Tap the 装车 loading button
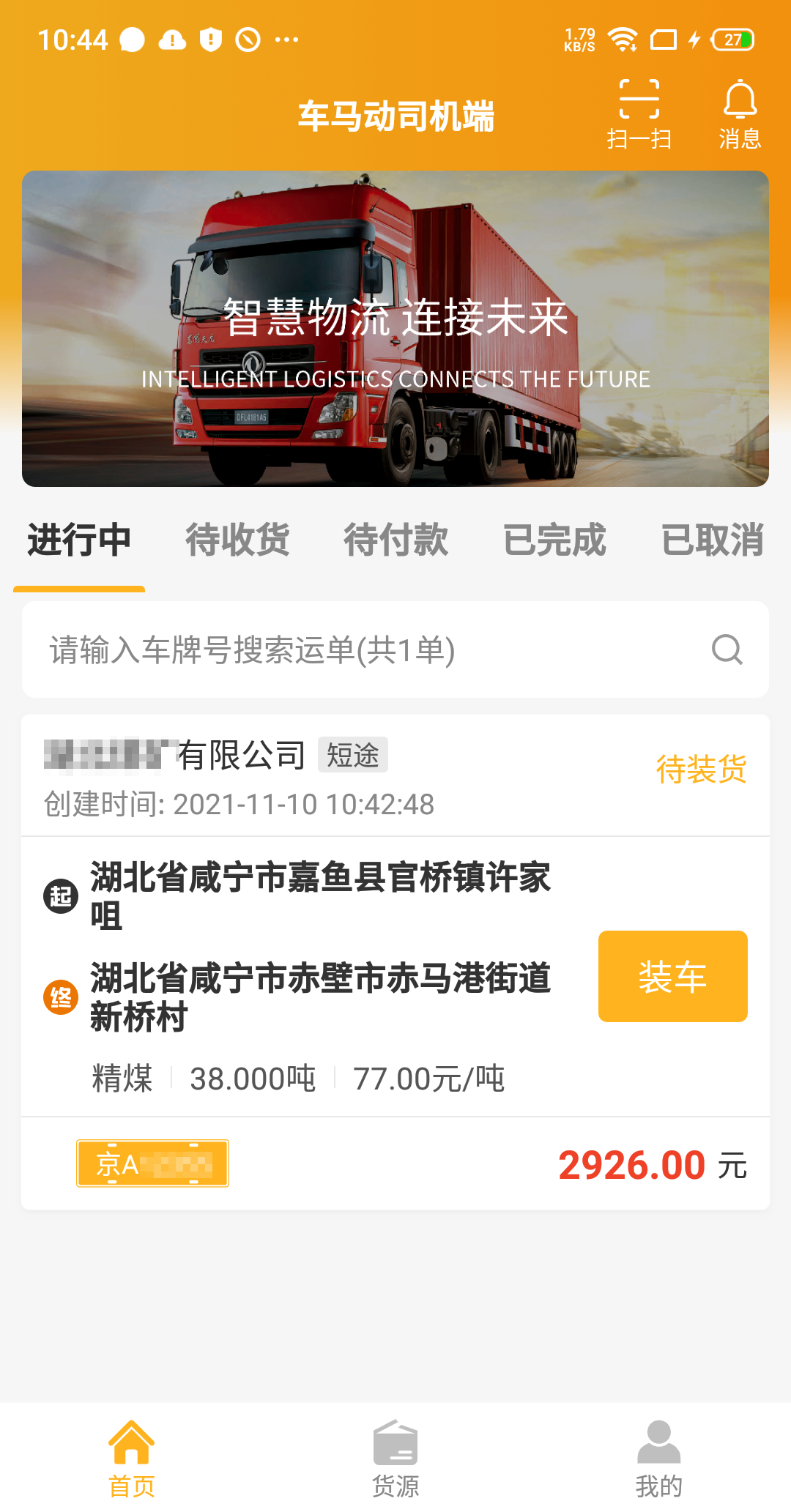This screenshot has height=1512, width=791. tap(672, 976)
